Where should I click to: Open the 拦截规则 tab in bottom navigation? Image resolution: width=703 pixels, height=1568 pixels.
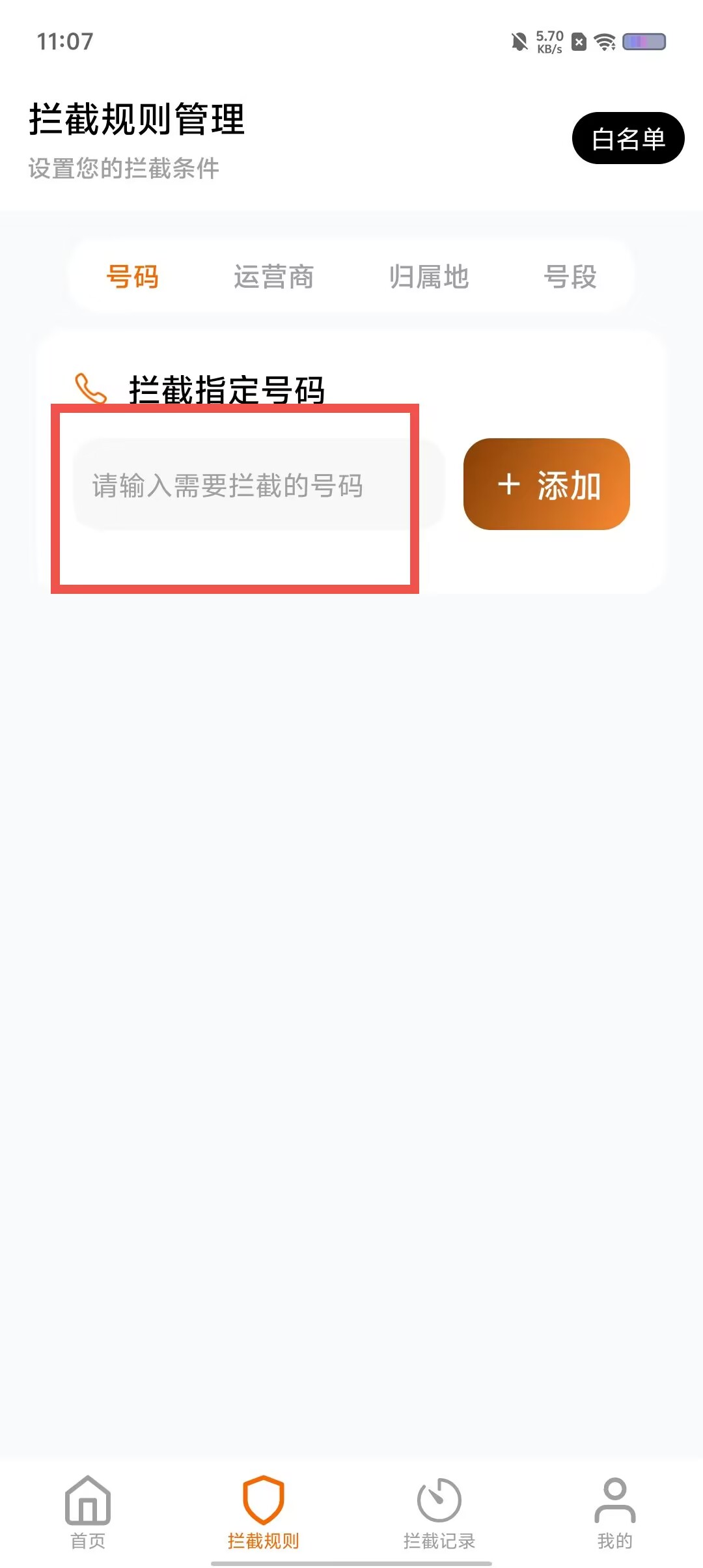pyautogui.click(x=264, y=1513)
